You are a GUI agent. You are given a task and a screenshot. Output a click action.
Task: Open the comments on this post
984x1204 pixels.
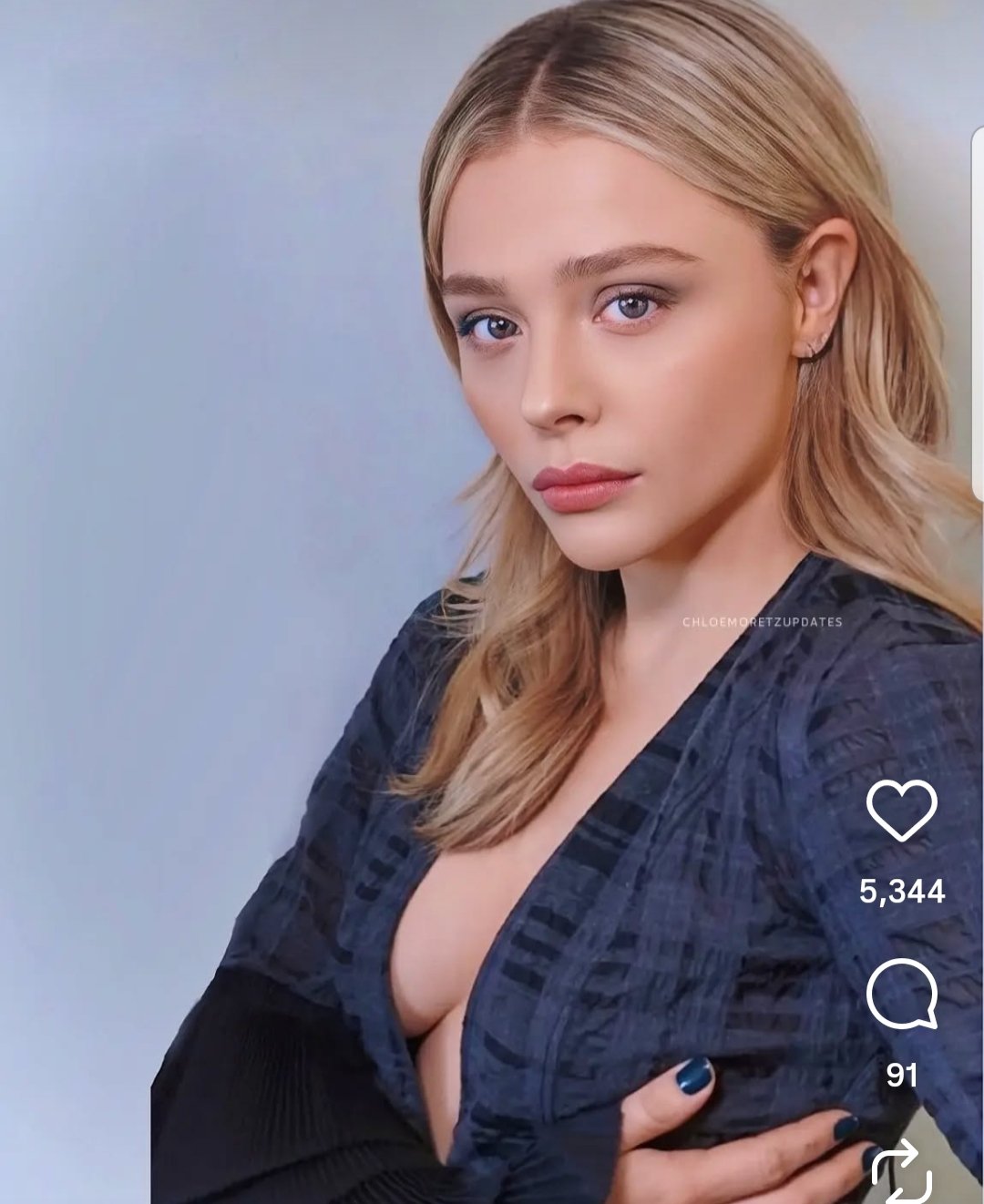[901, 994]
